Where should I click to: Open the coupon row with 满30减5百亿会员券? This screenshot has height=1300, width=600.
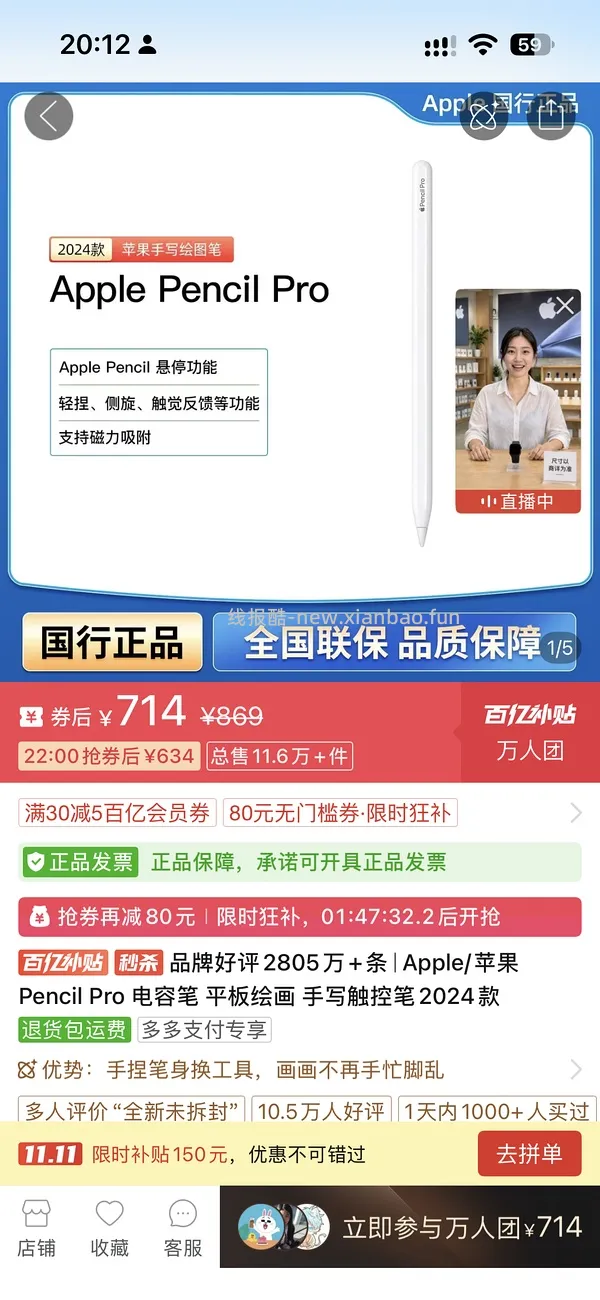[x=300, y=812]
